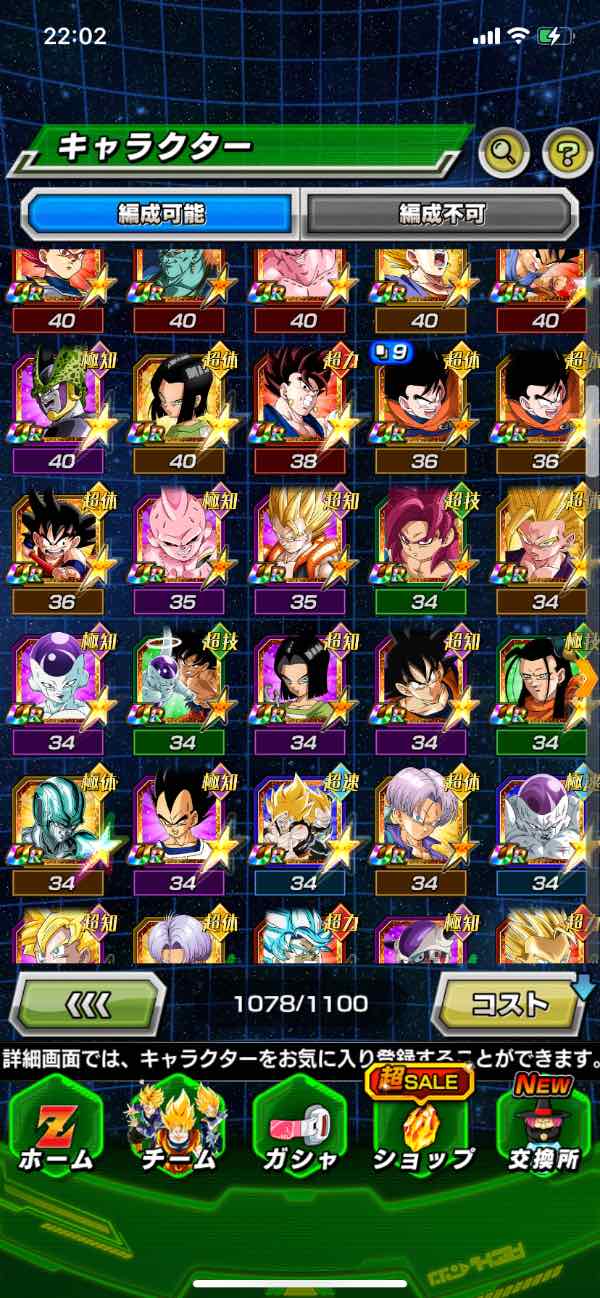Change sorting with the コスト button

coord(510,1002)
